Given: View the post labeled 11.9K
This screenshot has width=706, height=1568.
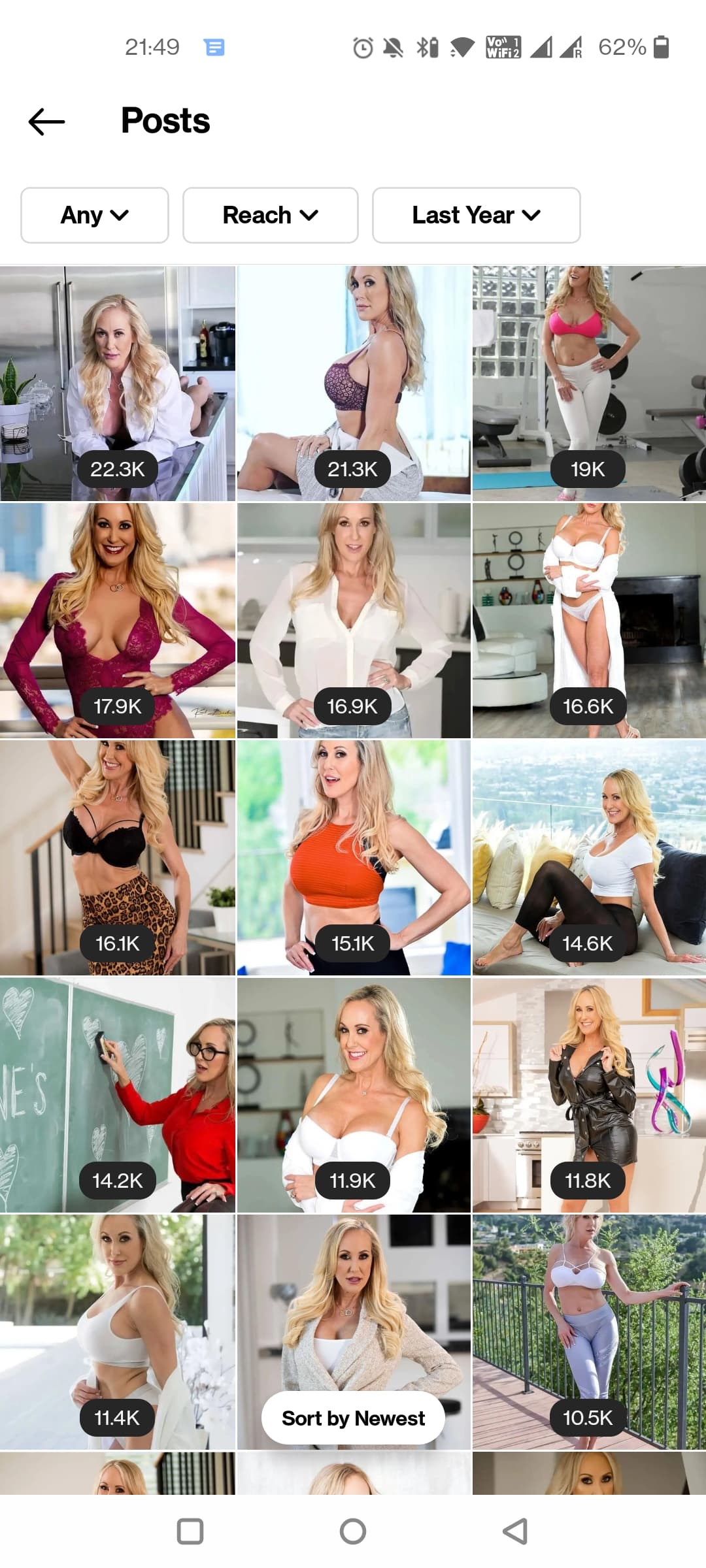Looking at the screenshot, I should click(x=354, y=1095).
